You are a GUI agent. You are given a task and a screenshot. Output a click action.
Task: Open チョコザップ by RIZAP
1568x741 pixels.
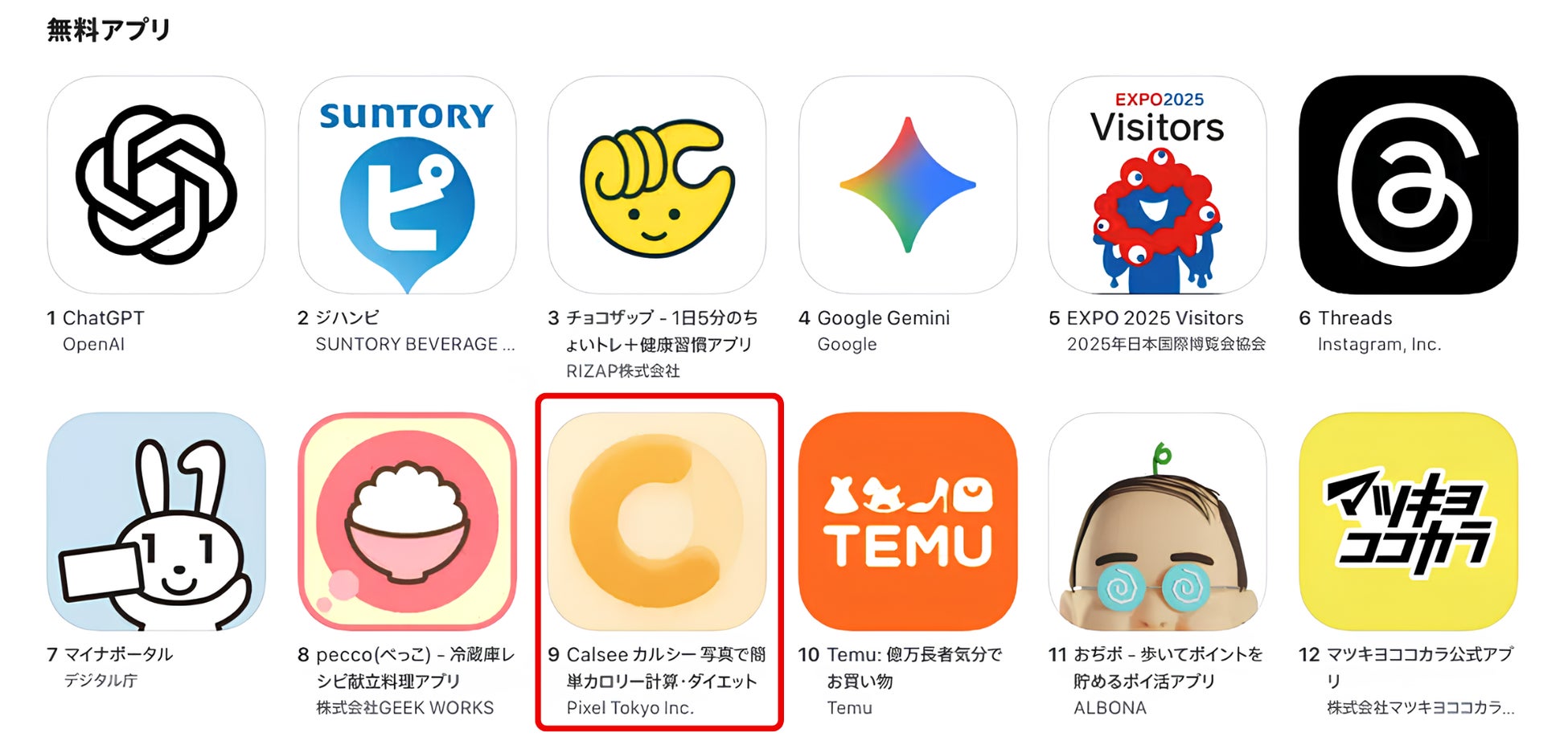coord(657,185)
